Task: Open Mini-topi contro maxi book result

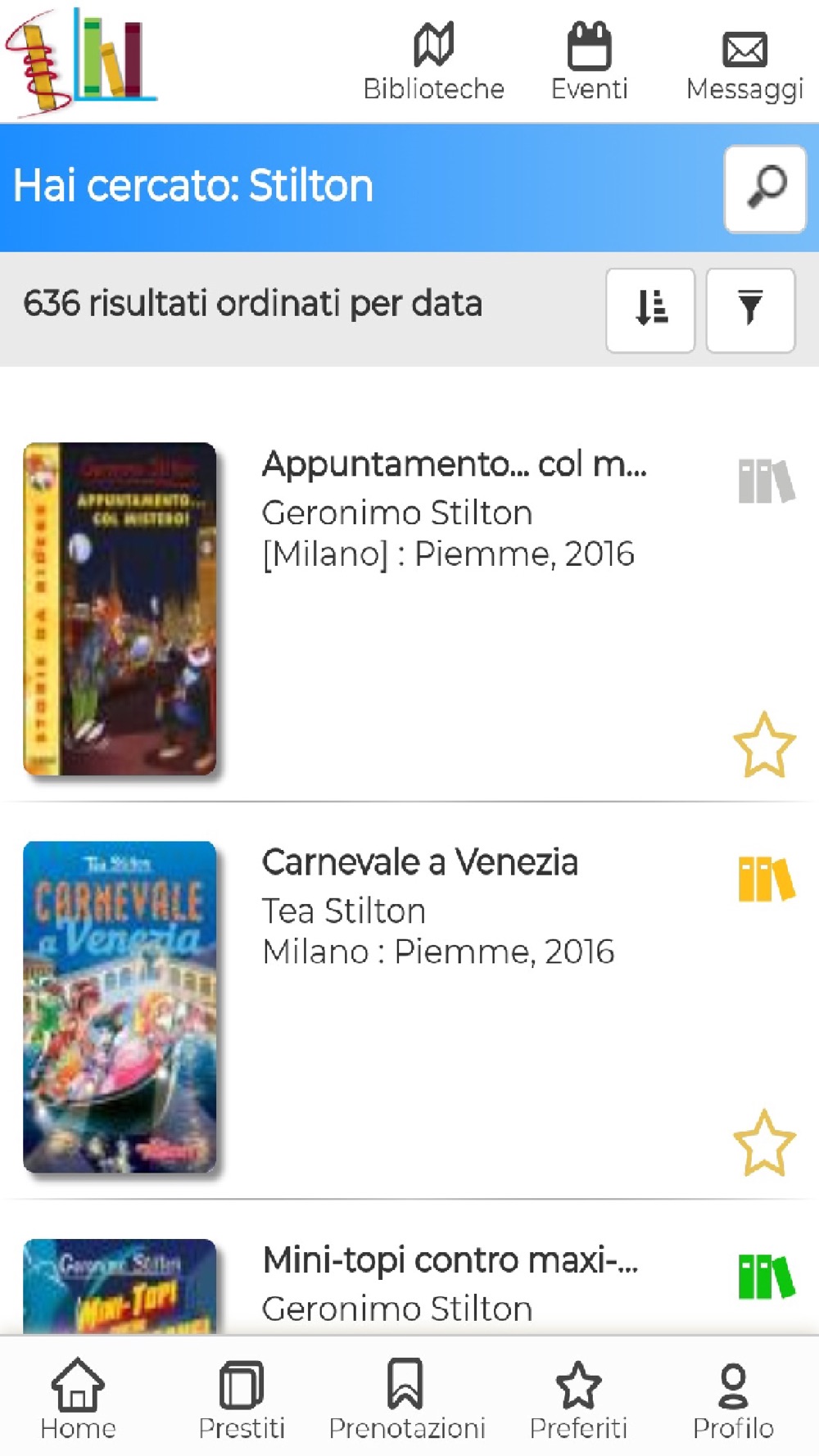Action: click(x=450, y=1261)
